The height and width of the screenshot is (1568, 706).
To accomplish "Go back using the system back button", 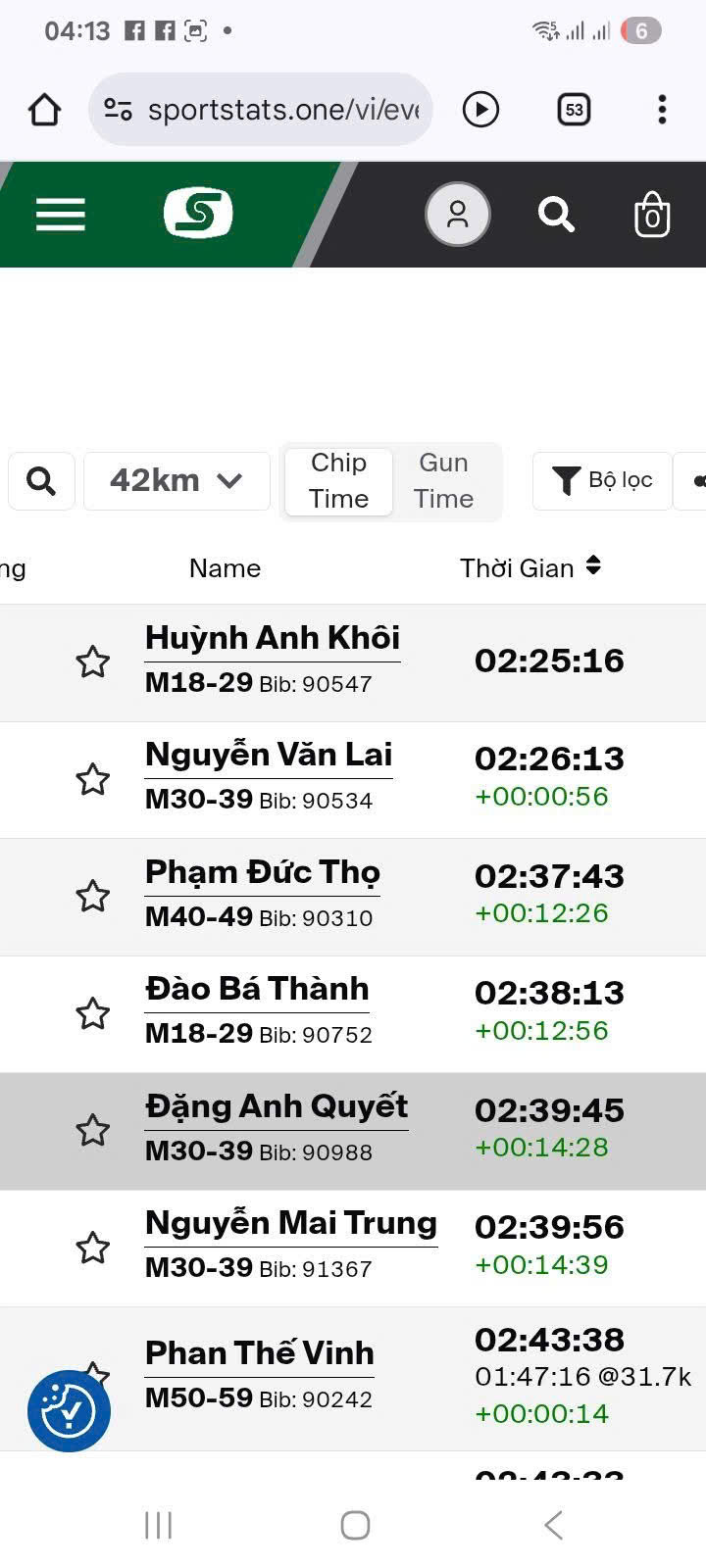I will 553,1525.
